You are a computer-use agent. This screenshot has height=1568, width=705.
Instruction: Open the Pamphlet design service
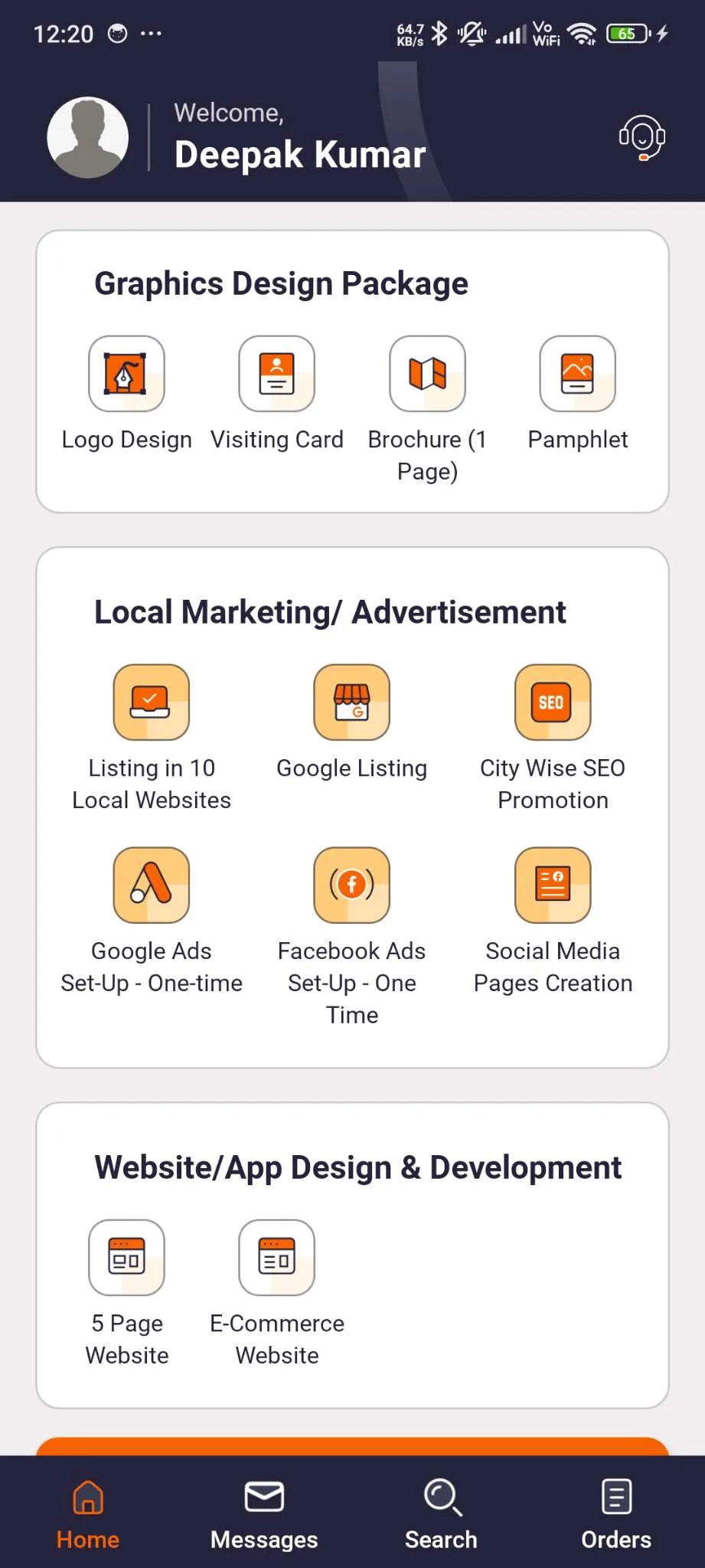[578, 374]
